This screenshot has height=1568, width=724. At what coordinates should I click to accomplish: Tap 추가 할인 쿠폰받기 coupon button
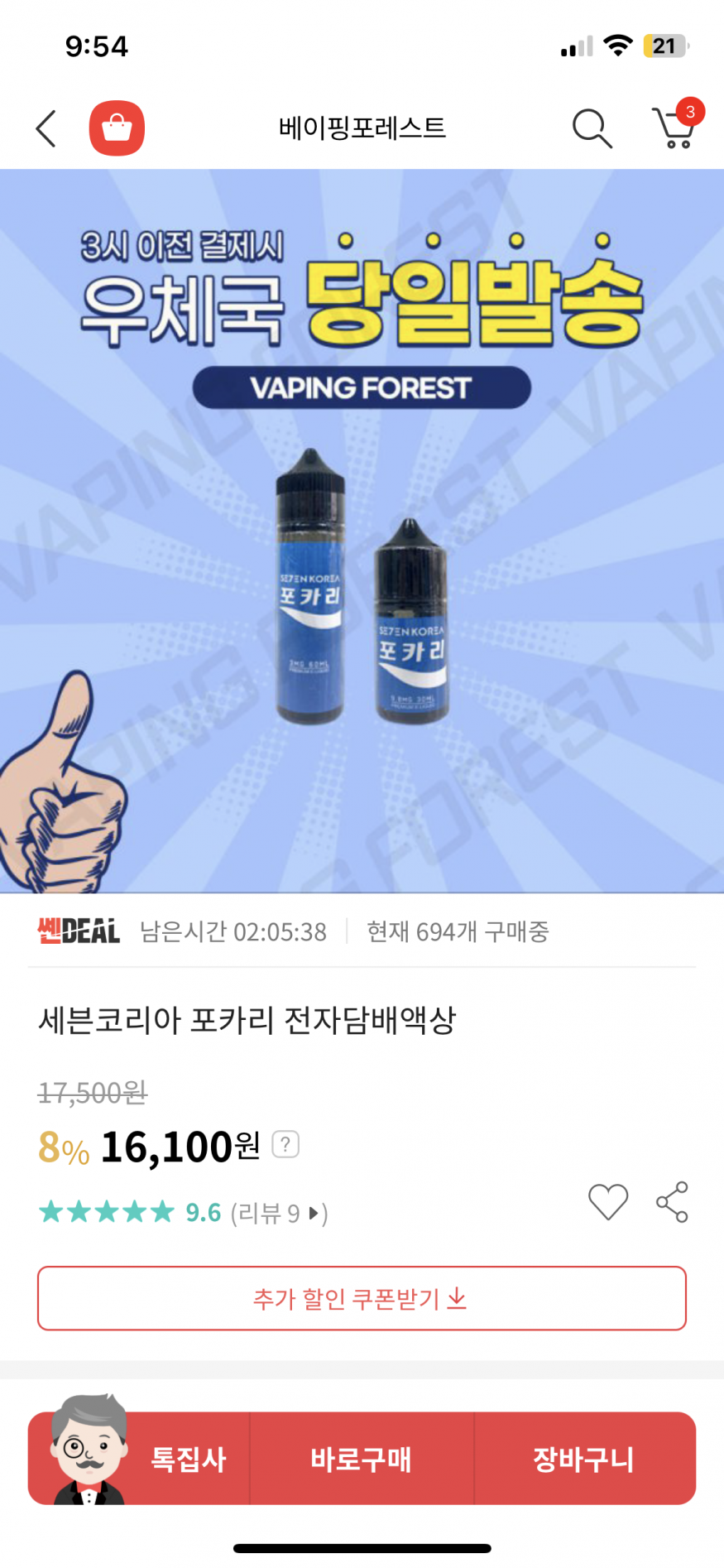362,1298
